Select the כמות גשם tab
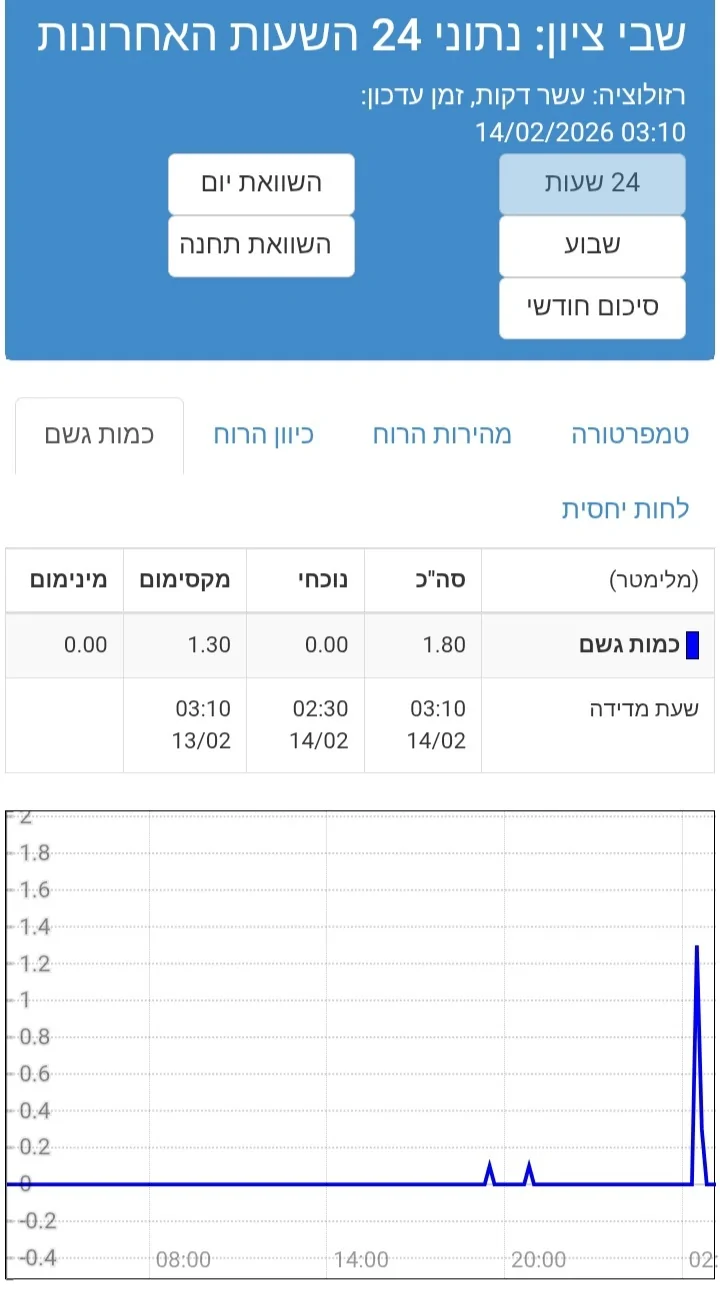 pyautogui.click(x=99, y=435)
